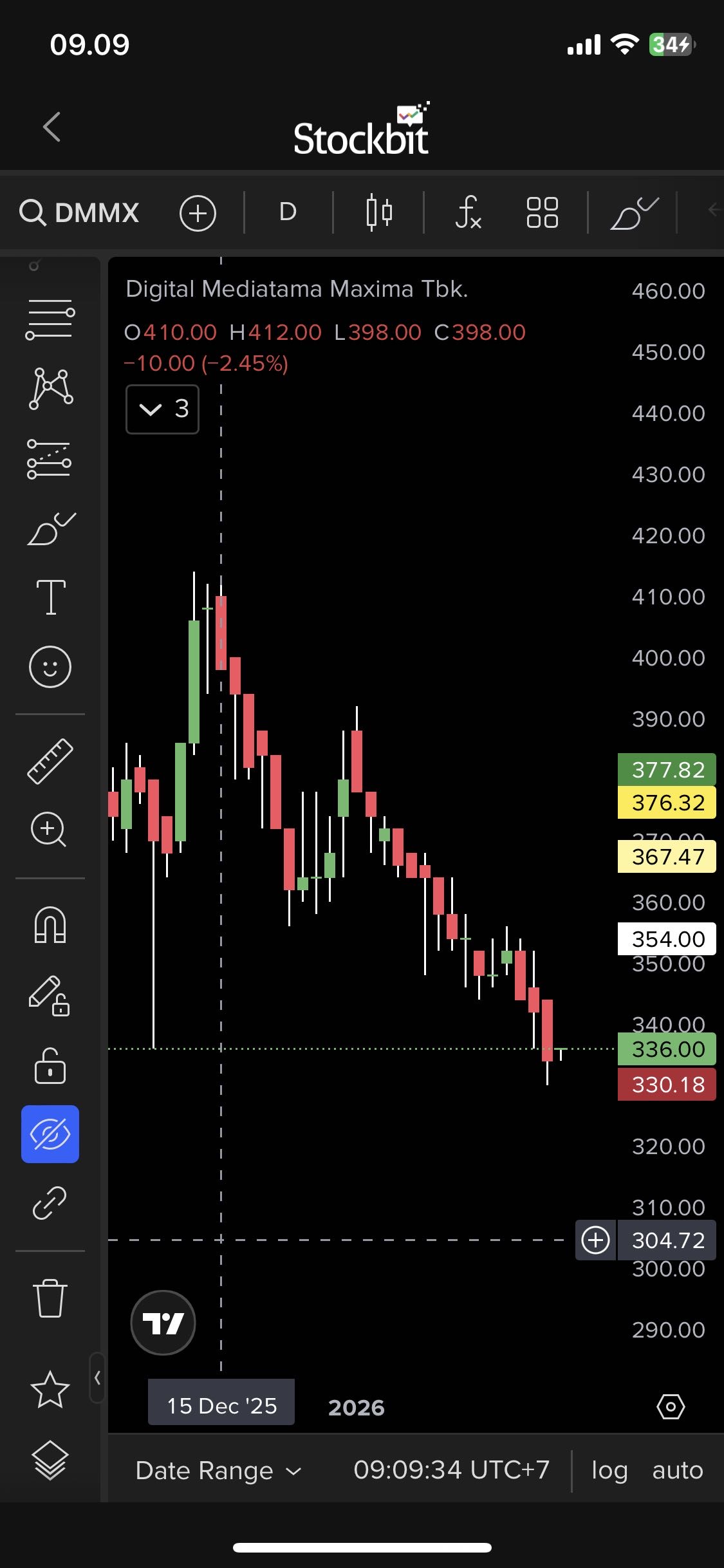Add a symbol to compare
This screenshot has width=724, height=1568.
(198, 213)
